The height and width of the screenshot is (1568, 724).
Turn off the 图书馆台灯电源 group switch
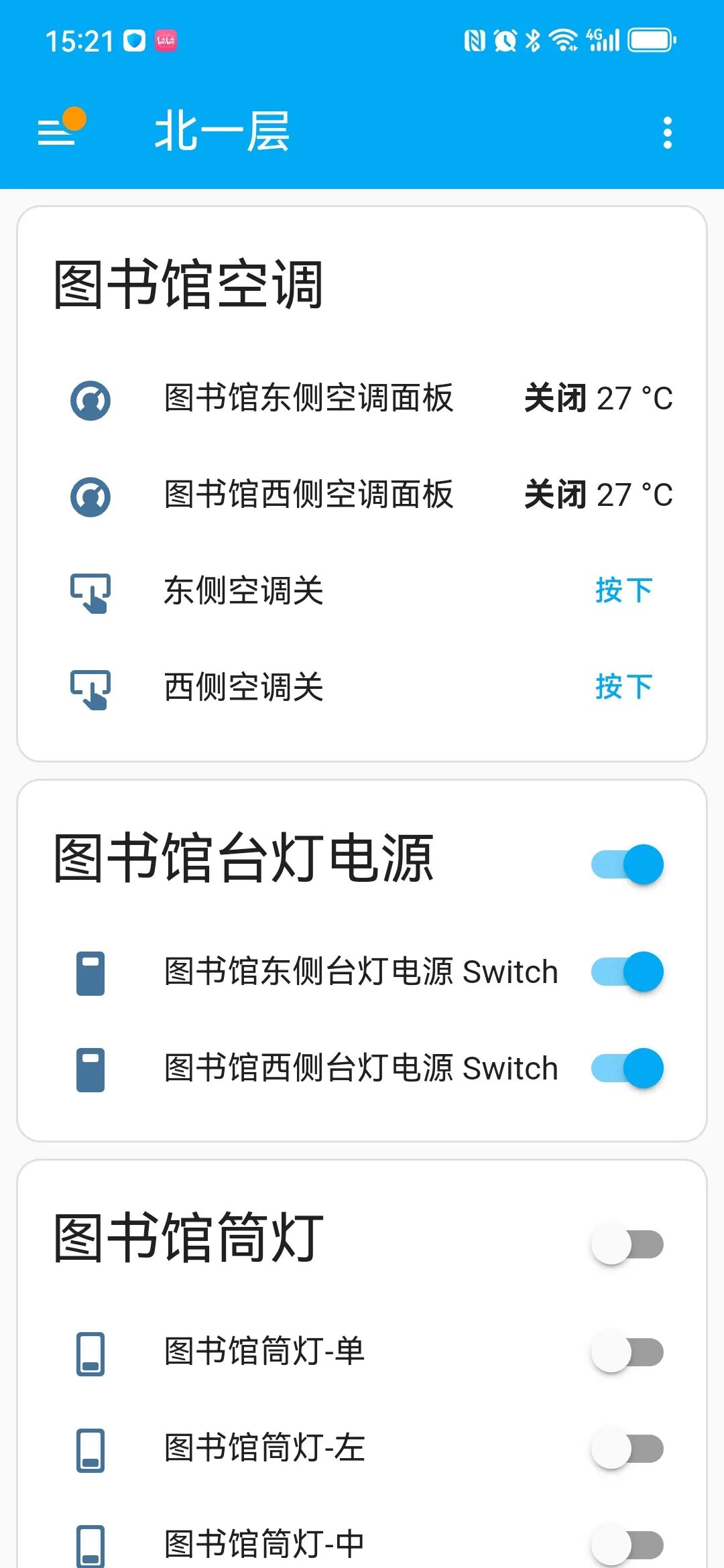click(x=627, y=864)
